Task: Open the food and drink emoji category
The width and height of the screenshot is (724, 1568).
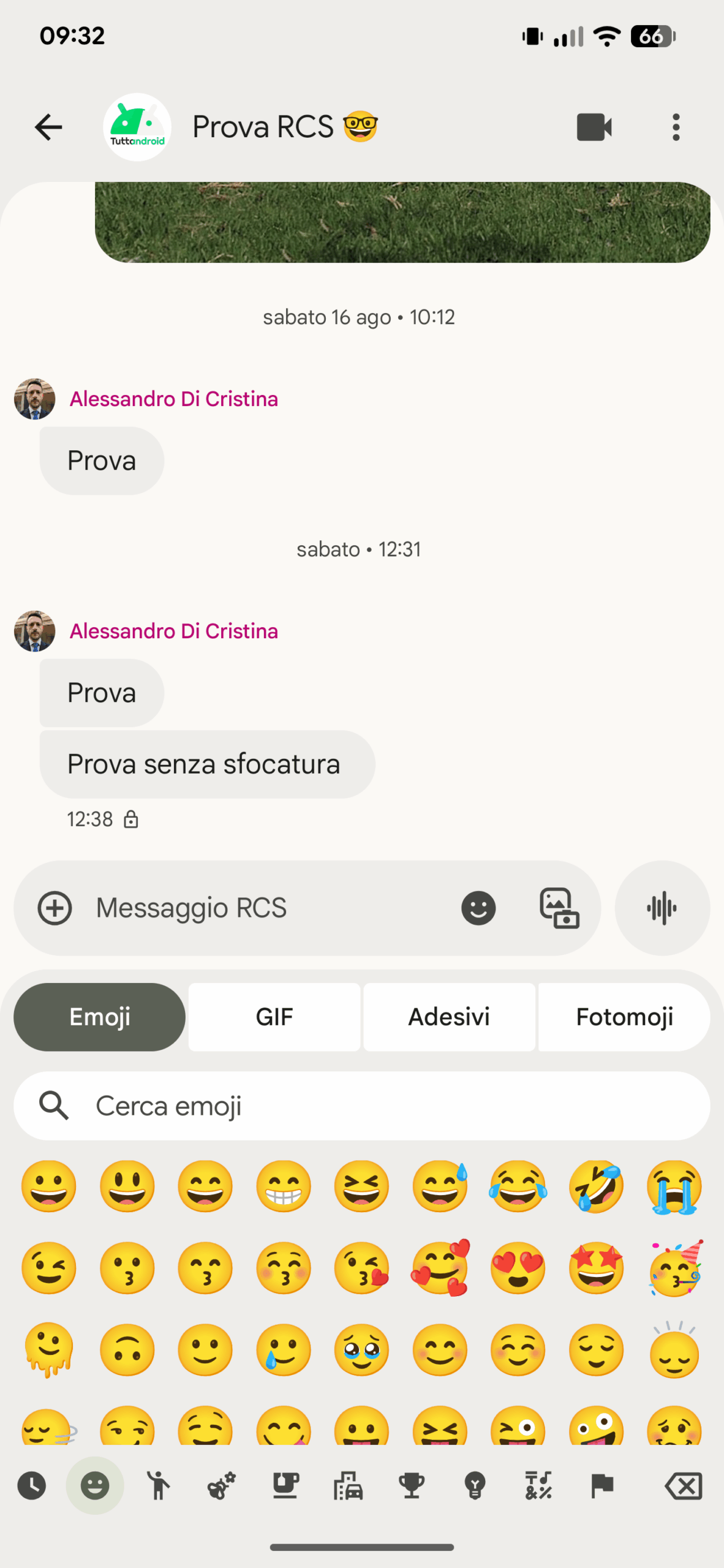Action: tap(285, 1486)
